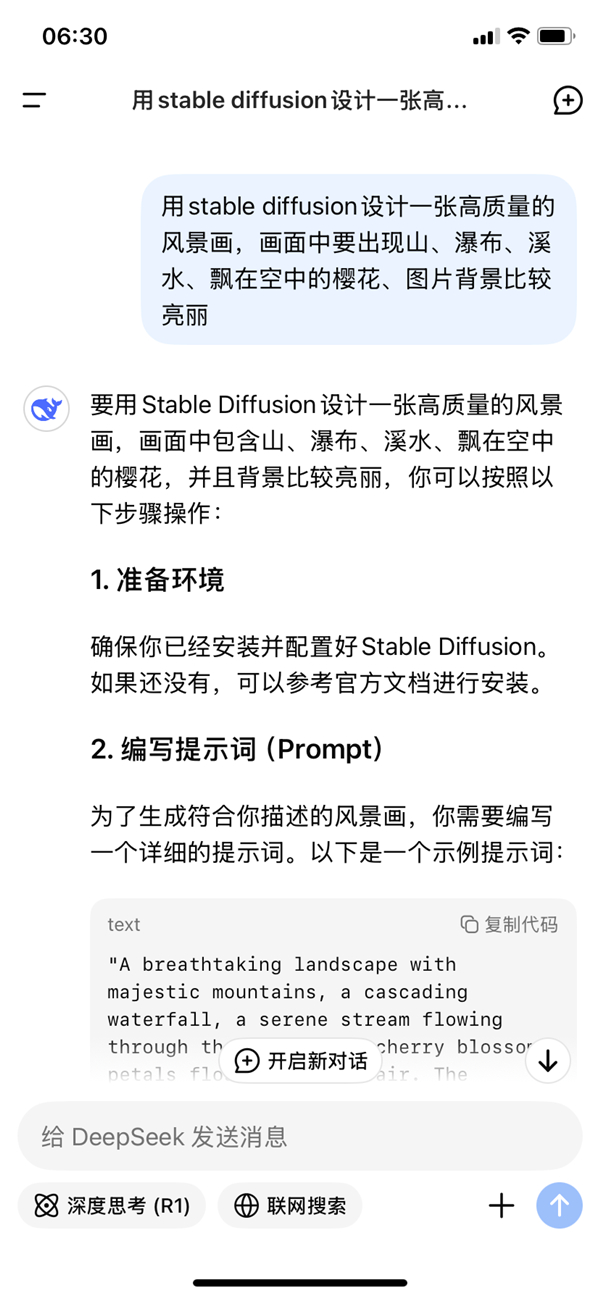
Task: Enable 联网搜索 web search
Action: click(x=290, y=1206)
